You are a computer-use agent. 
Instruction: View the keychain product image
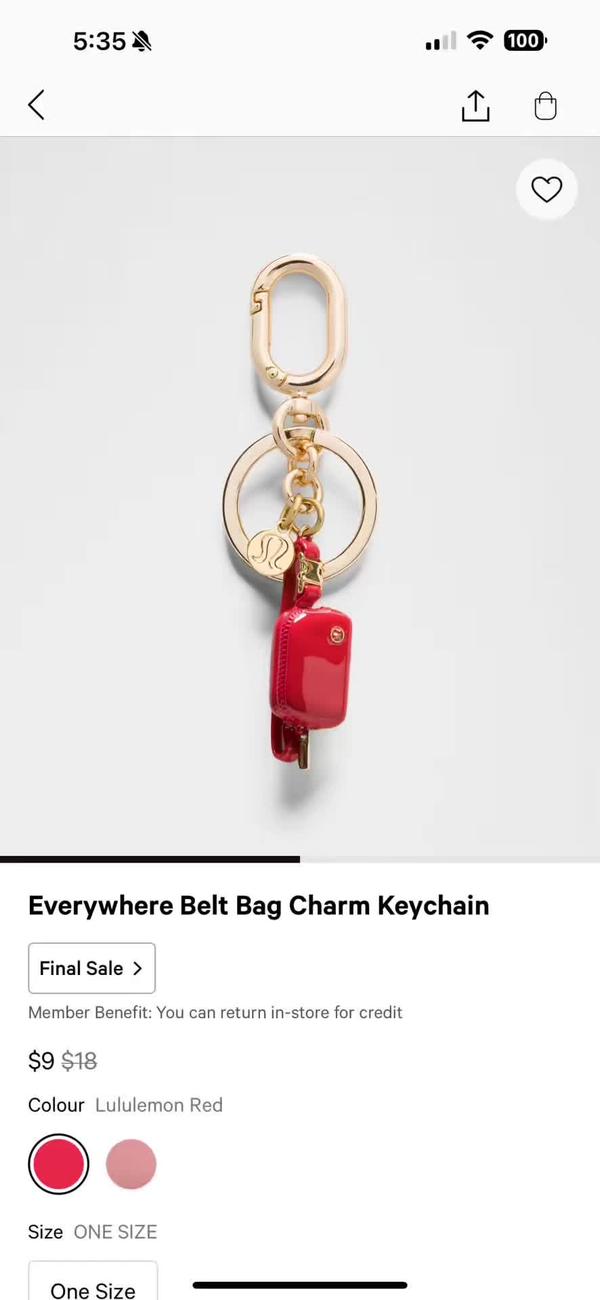click(x=300, y=500)
